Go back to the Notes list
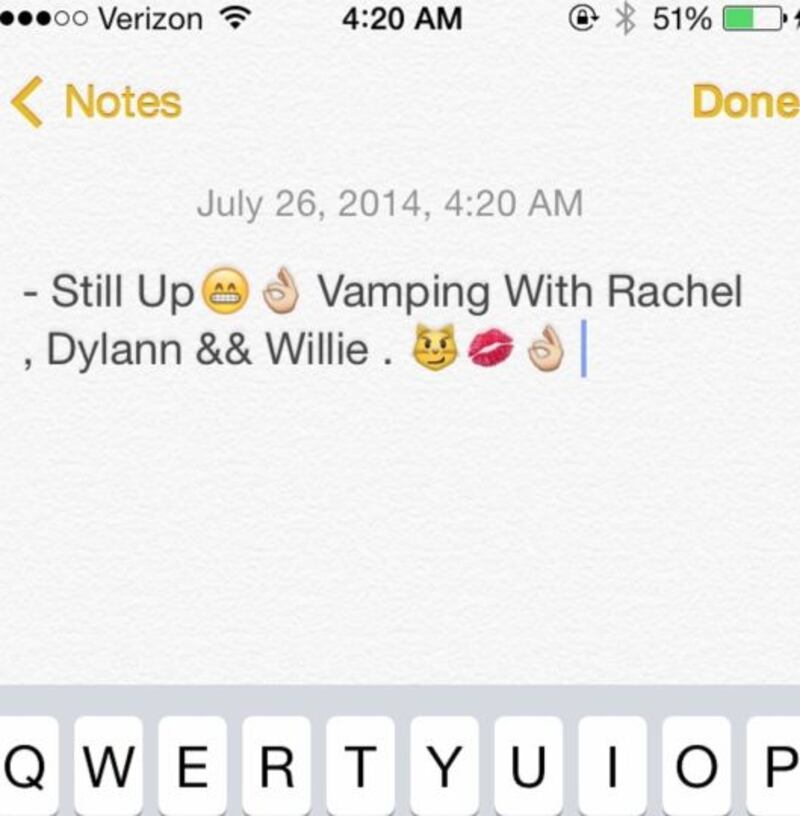This screenshot has width=800, height=816. click(97, 102)
